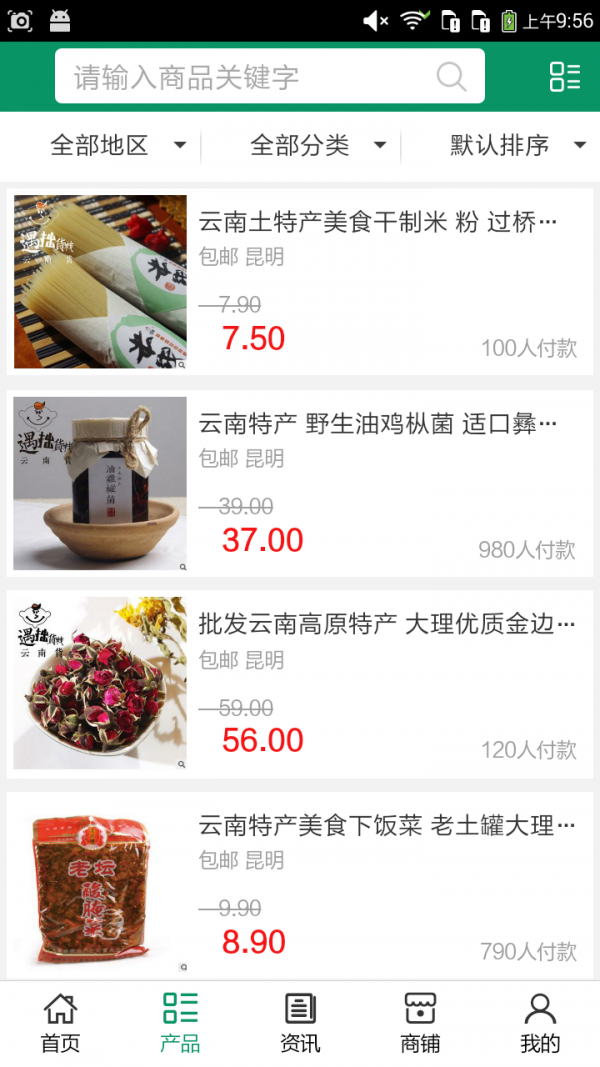This screenshot has height=1067, width=600.
Task: Open the list view toggle icon
Action: (x=565, y=77)
